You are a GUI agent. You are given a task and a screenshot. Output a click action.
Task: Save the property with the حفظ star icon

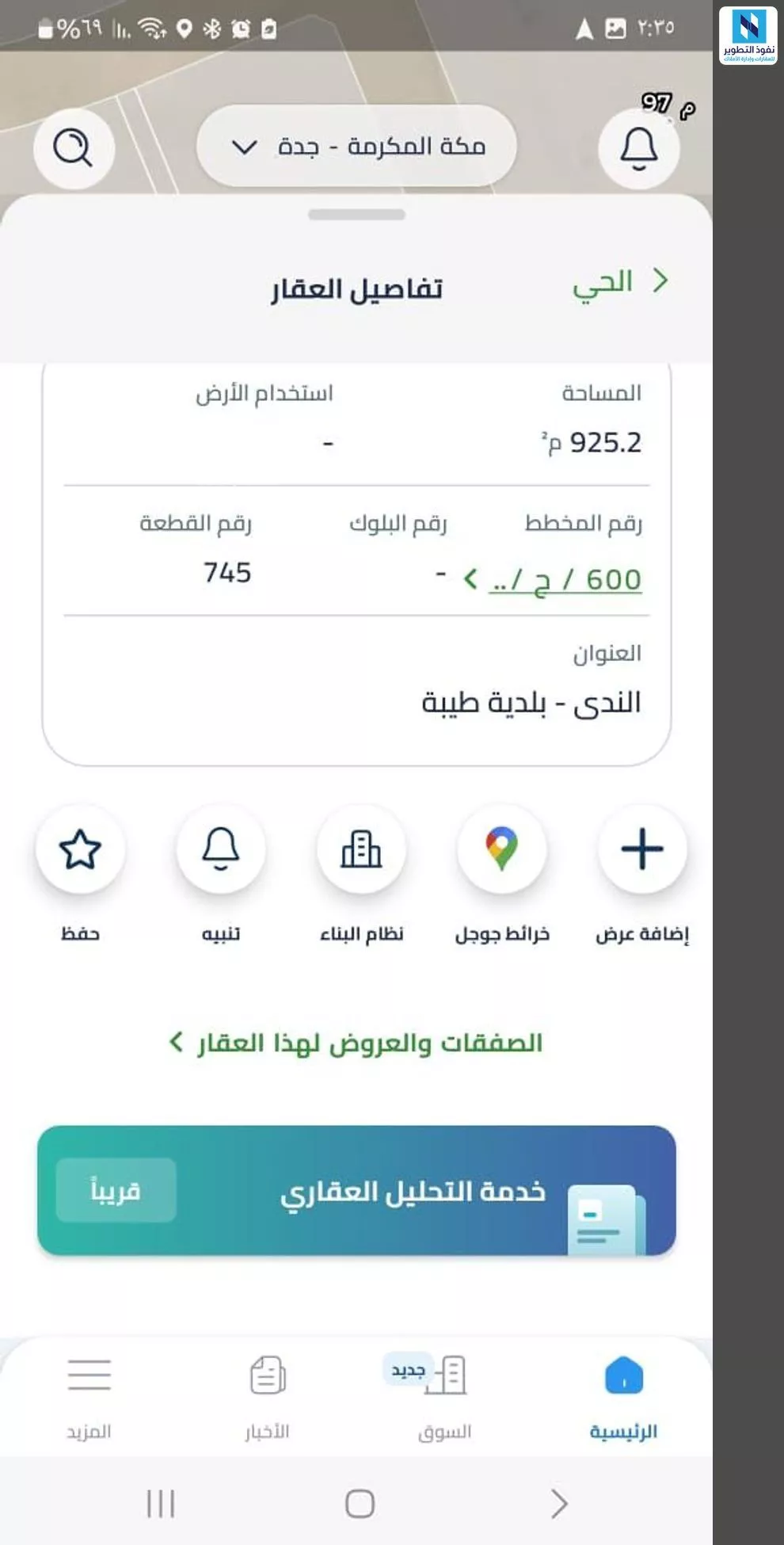(x=80, y=849)
